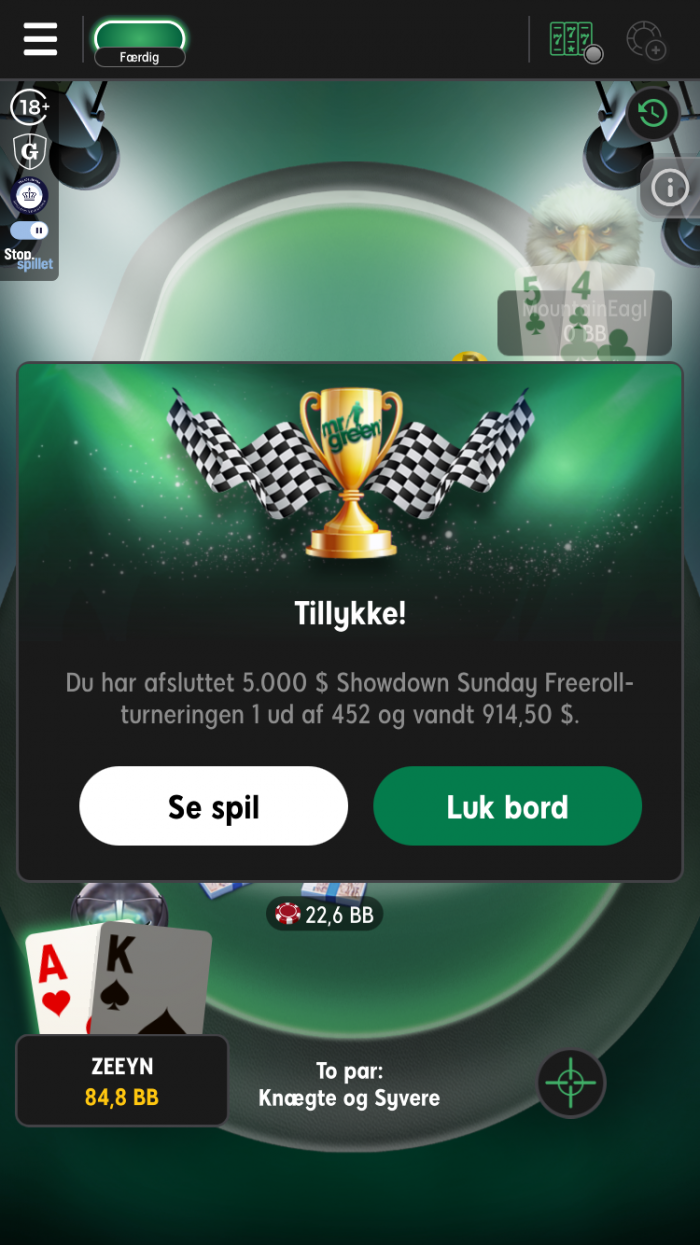Open the hand history replay icon
Screen dimensions: 700x1245
tap(652, 113)
